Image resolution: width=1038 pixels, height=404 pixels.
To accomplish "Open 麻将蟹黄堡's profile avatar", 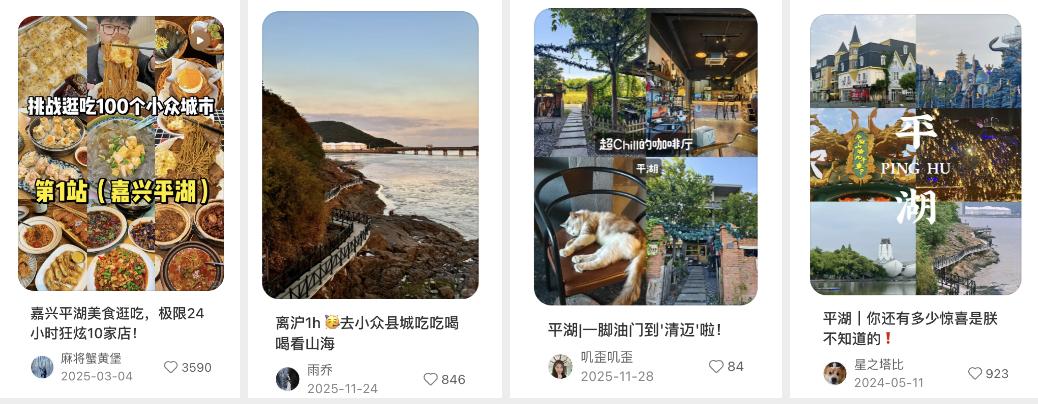I will coord(42,367).
